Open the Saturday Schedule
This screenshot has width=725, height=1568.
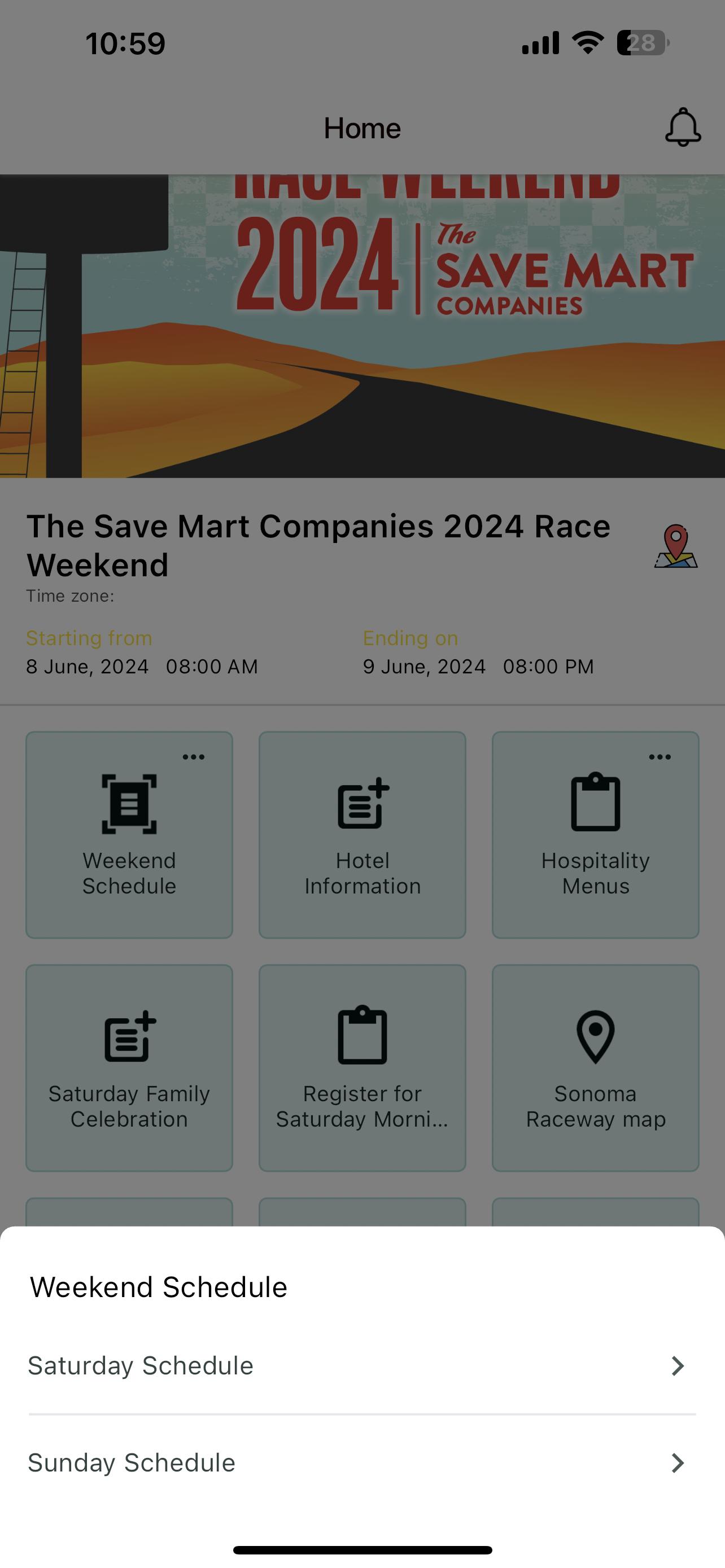pos(361,1366)
